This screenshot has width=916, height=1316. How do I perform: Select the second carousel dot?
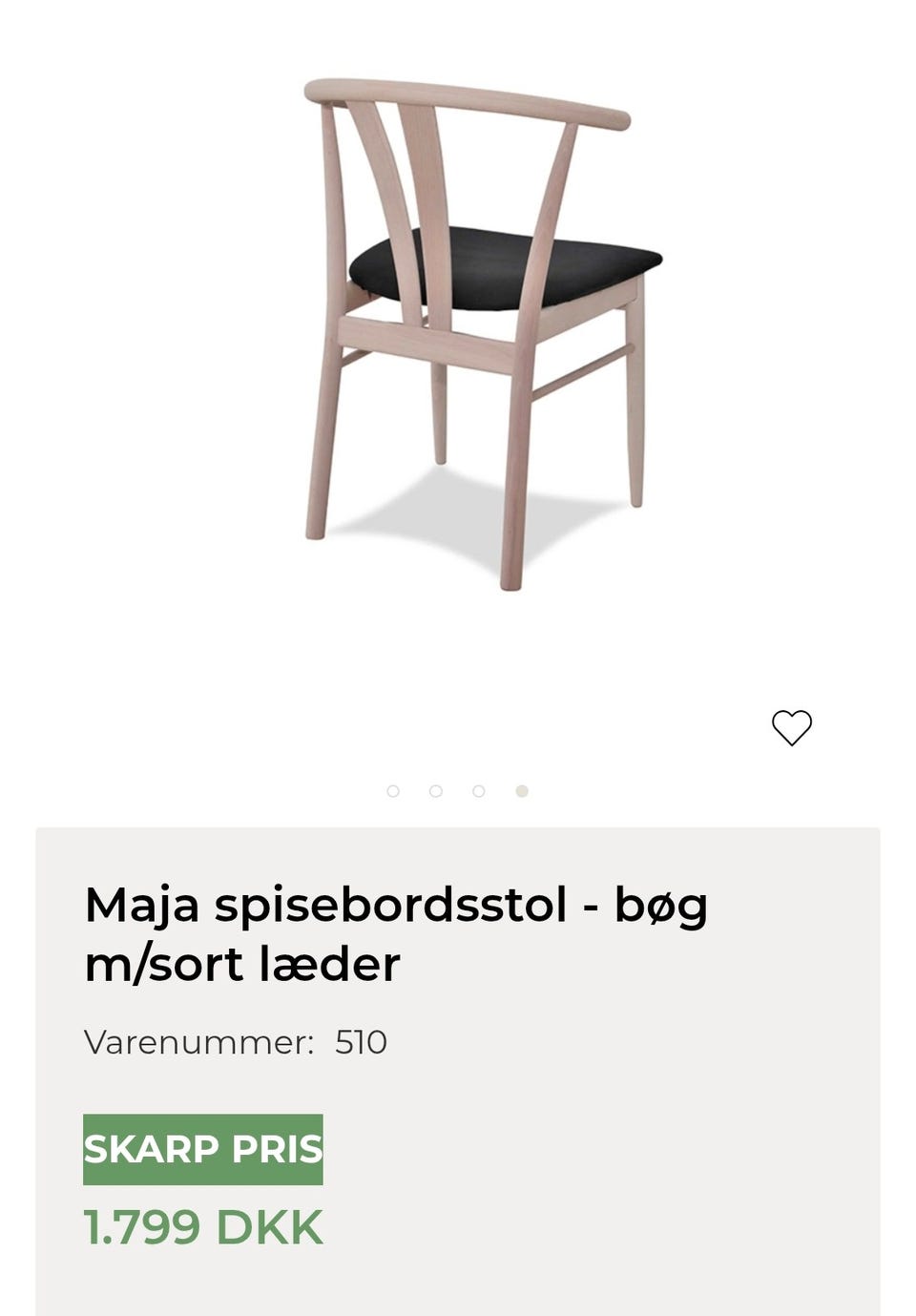436,790
